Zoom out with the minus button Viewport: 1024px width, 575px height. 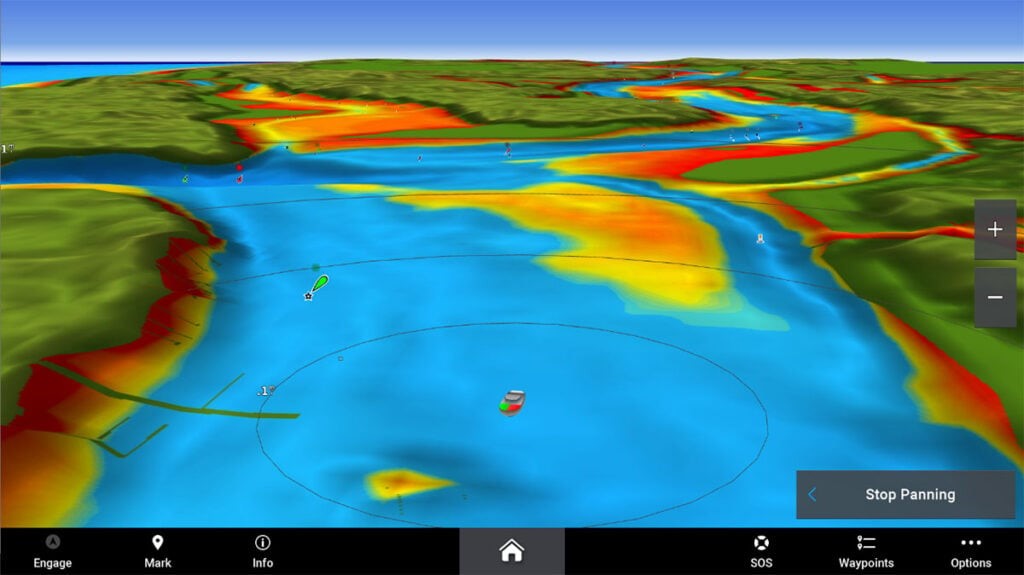pyautogui.click(x=995, y=297)
